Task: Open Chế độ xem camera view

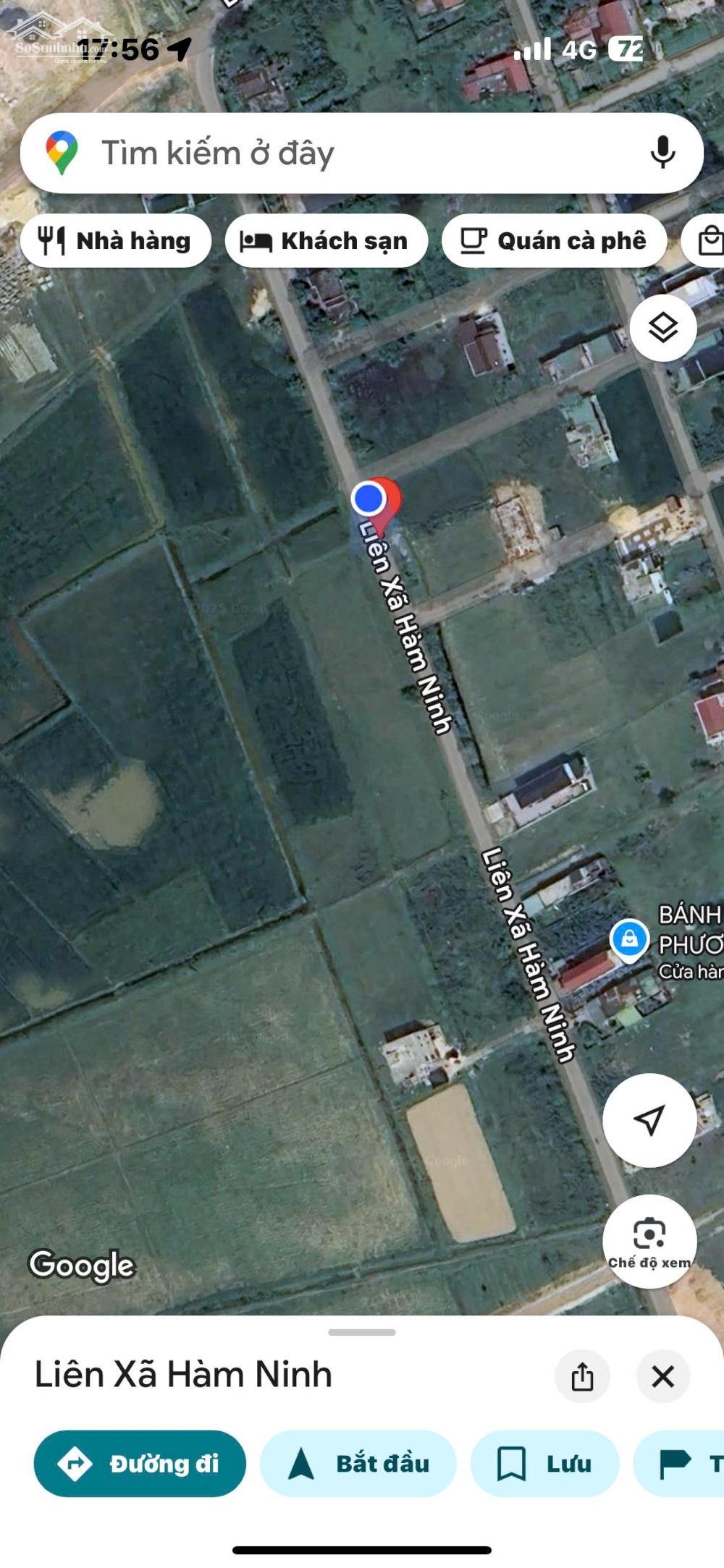Action: click(x=649, y=1241)
